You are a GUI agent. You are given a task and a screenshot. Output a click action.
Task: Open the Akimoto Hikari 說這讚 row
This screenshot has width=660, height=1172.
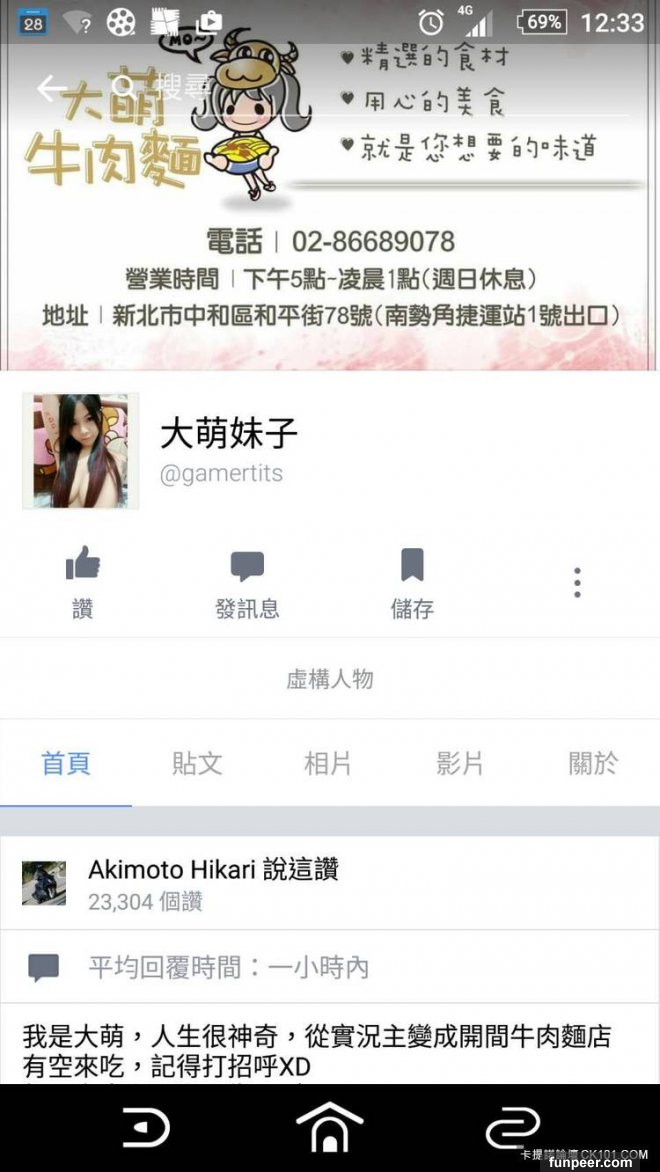[x=330, y=884]
